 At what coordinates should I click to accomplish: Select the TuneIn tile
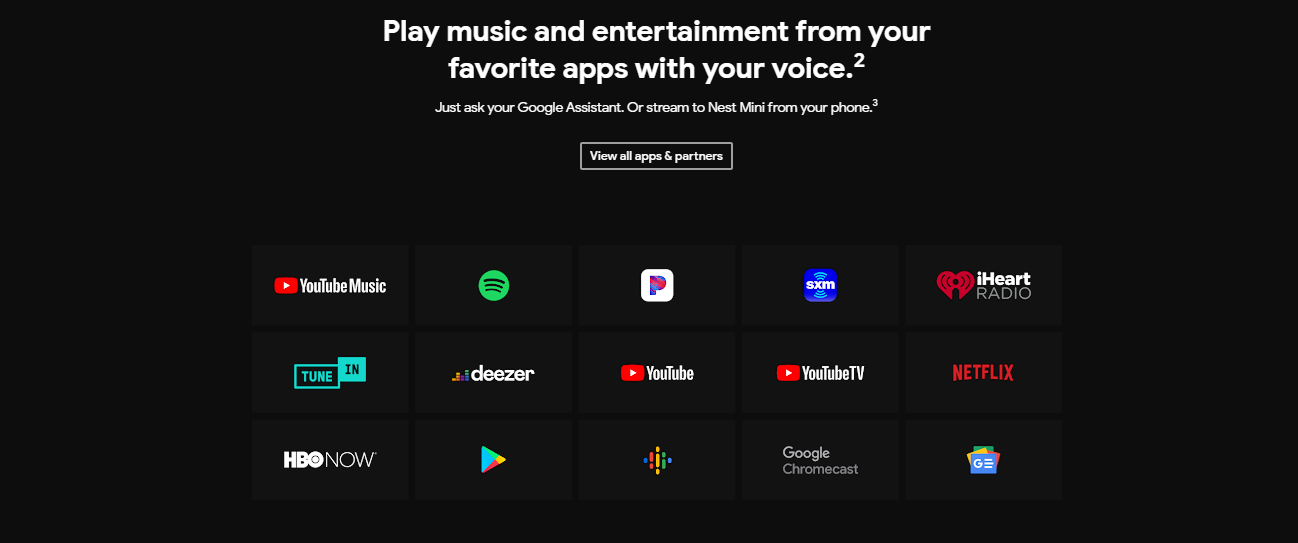pos(330,373)
